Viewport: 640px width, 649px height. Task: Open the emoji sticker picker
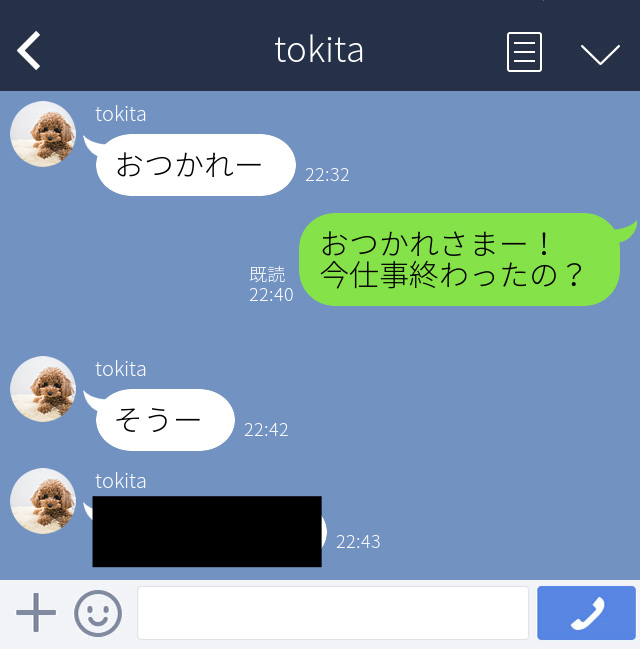click(98, 612)
